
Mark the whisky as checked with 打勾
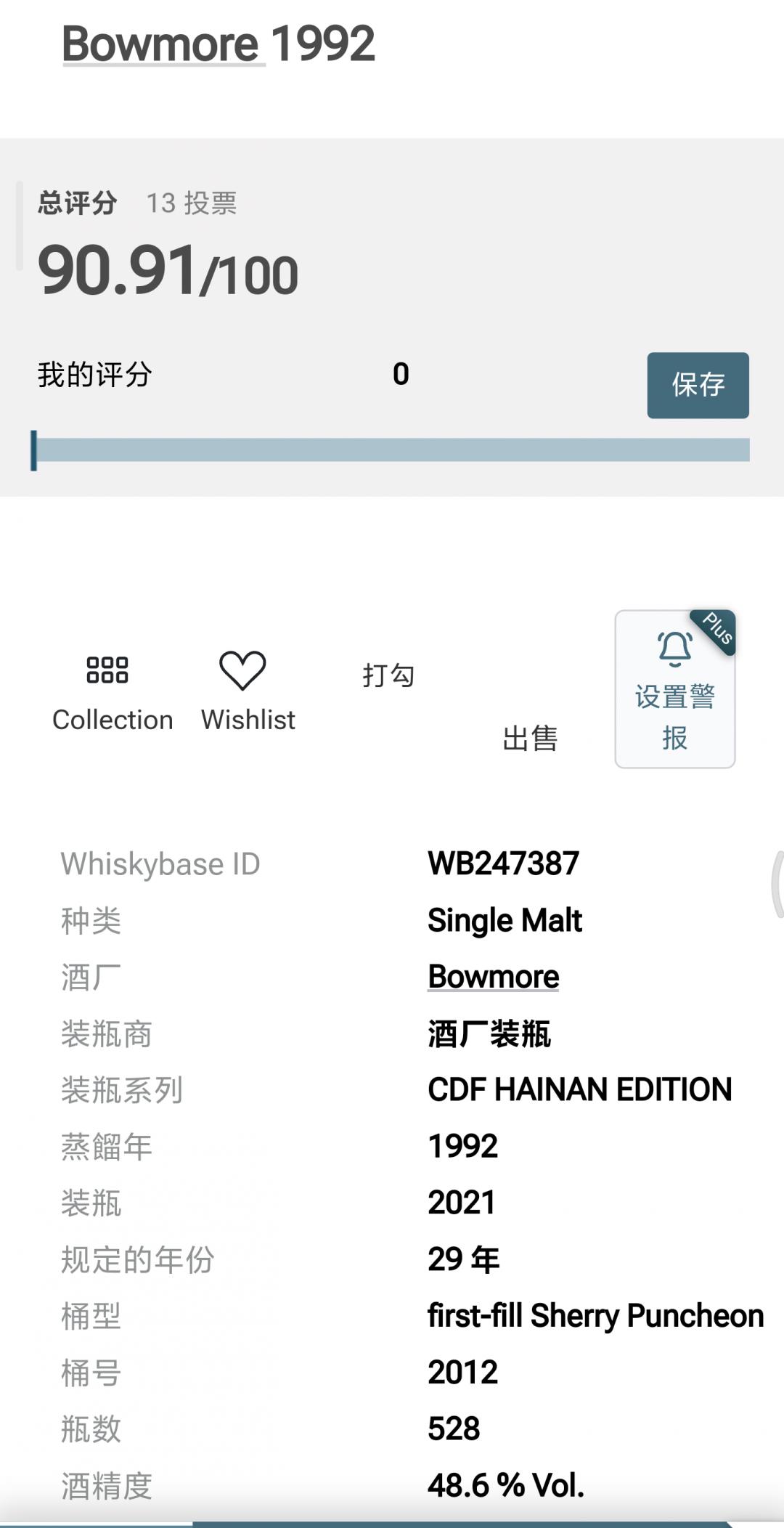coord(388,675)
